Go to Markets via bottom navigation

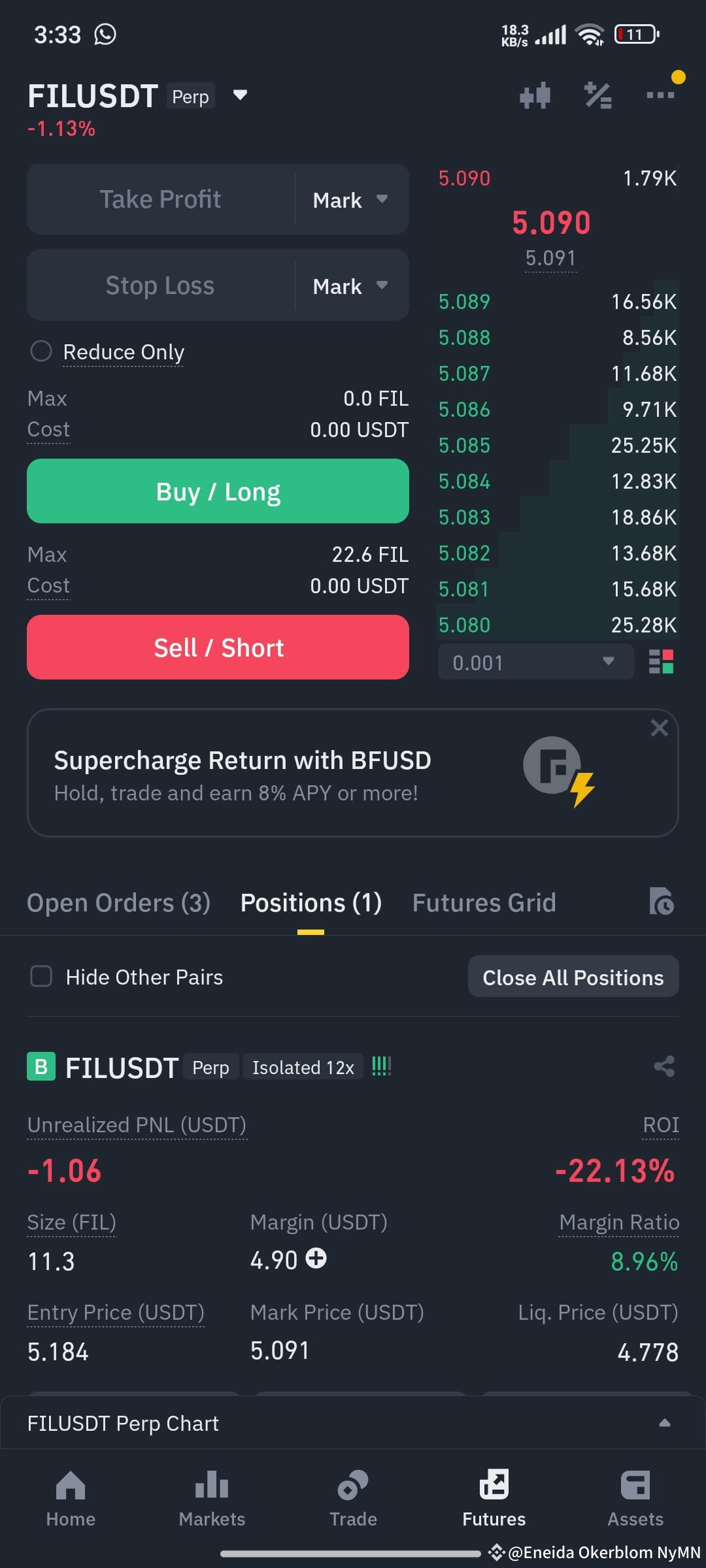pos(211,1496)
